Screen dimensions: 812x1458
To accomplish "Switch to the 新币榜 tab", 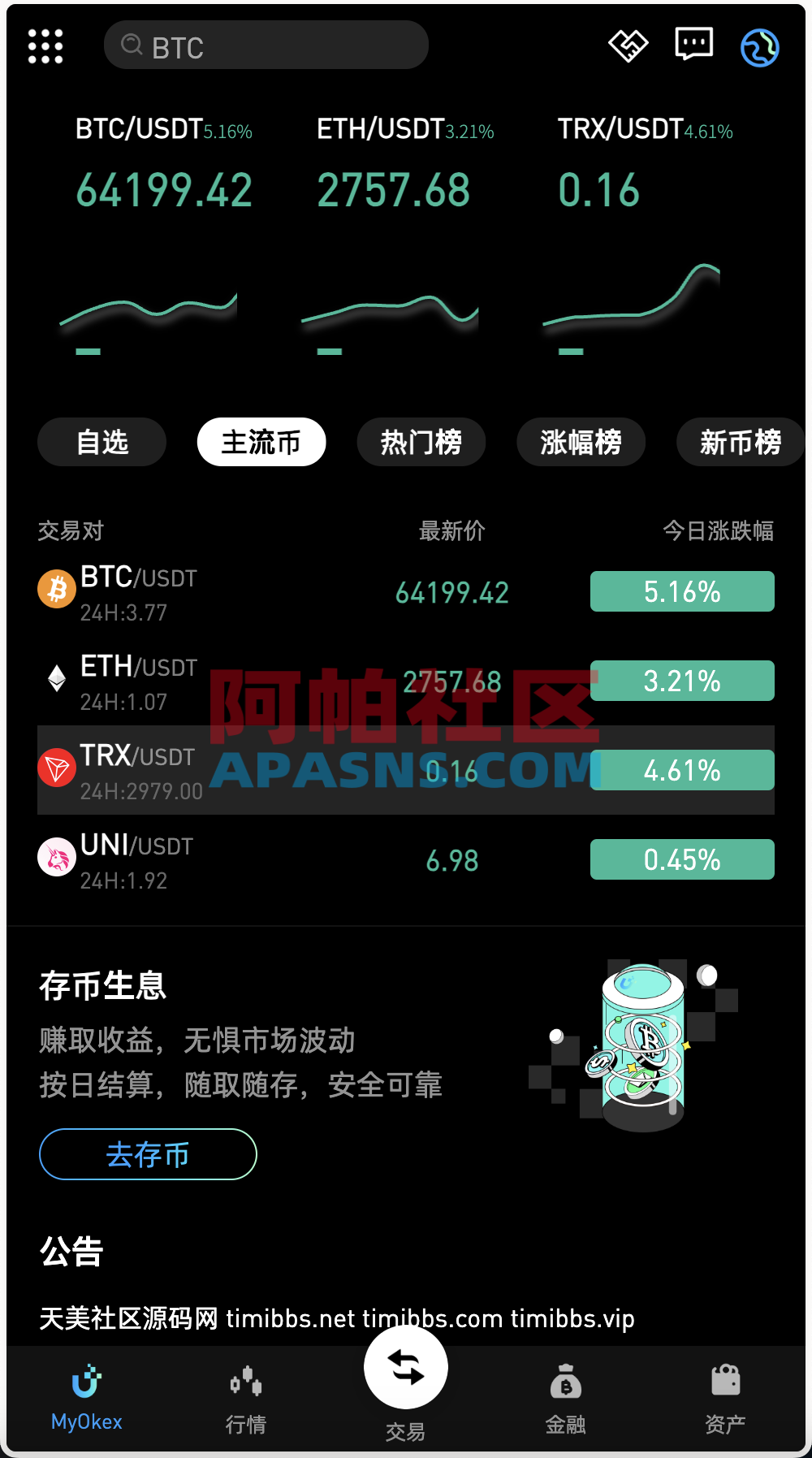I will (741, 442).
